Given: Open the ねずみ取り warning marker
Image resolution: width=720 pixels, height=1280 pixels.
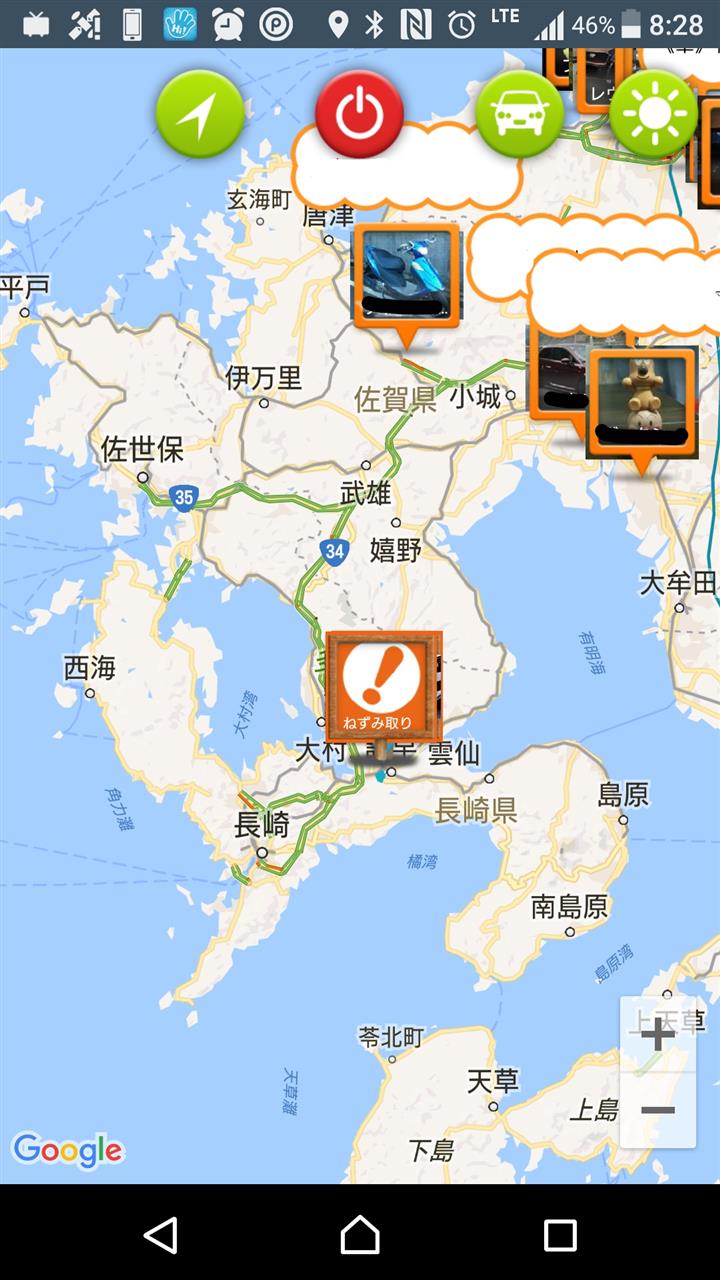Looking at the screenshot, I should coord(383,686).
